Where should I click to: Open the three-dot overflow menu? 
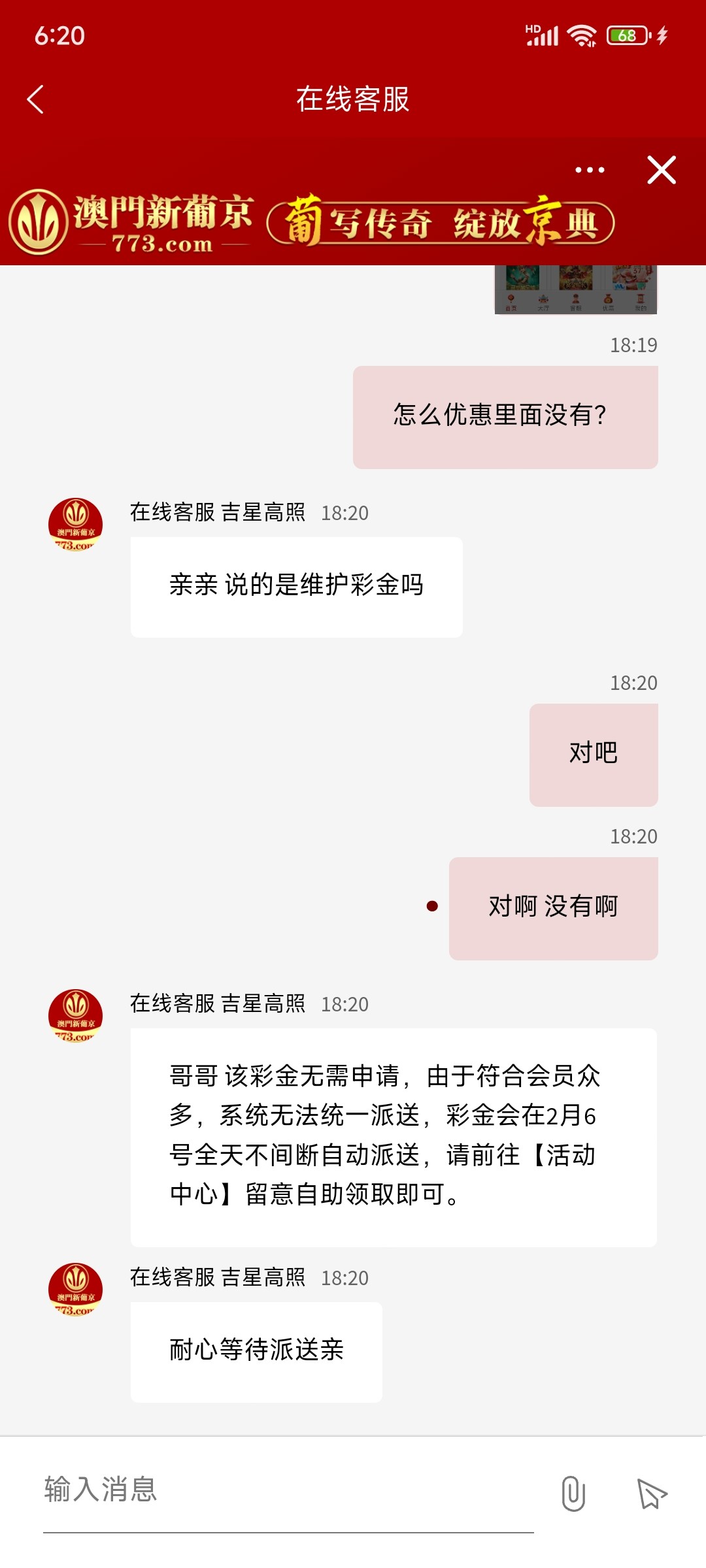tap(590, 171)
